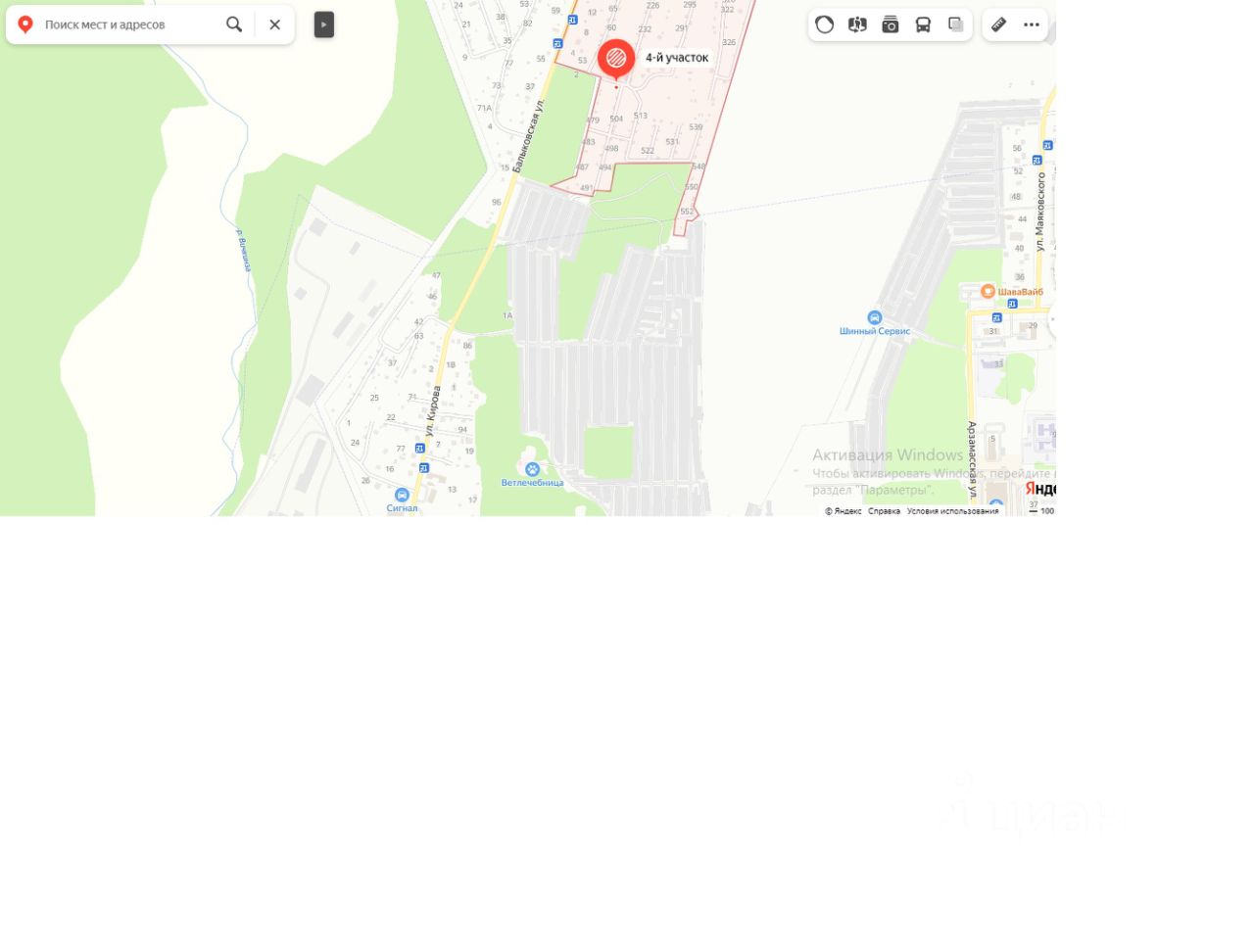Tap the magnifier search icon
Screen dimensions: 1254x952
tap(234, 24)
